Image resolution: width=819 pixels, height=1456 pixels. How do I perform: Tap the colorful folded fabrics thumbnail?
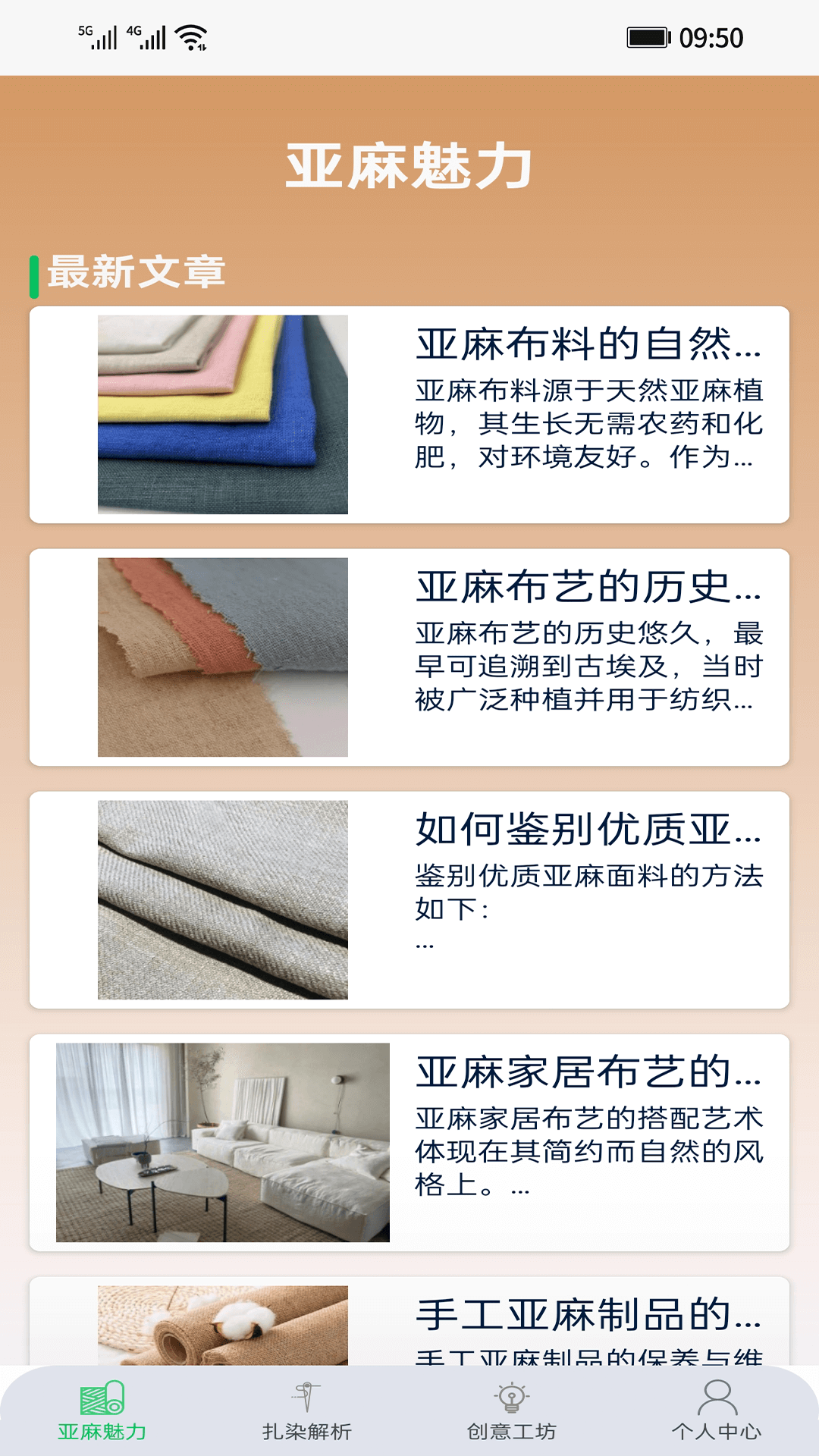click(225, 413)
